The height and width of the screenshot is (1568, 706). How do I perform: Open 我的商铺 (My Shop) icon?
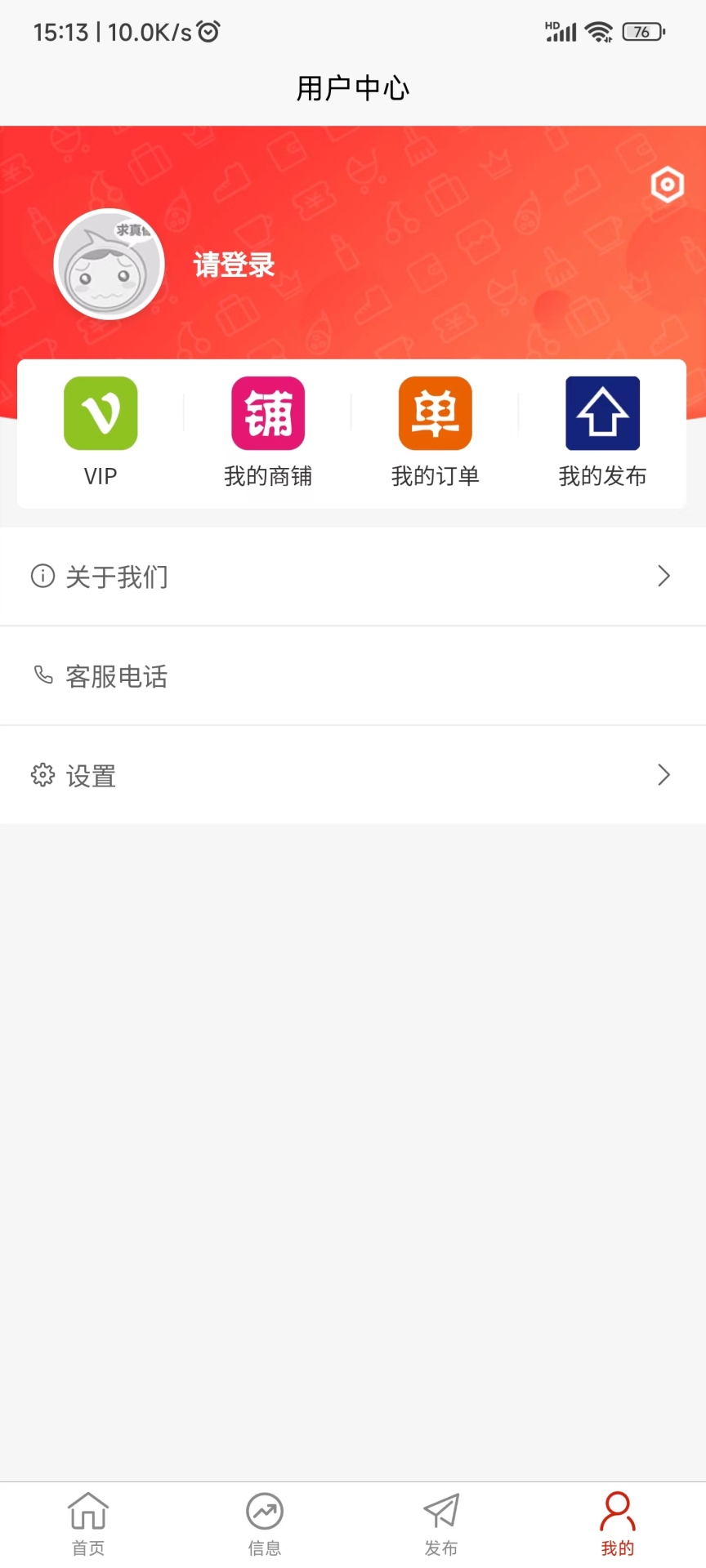pos(267,413)
